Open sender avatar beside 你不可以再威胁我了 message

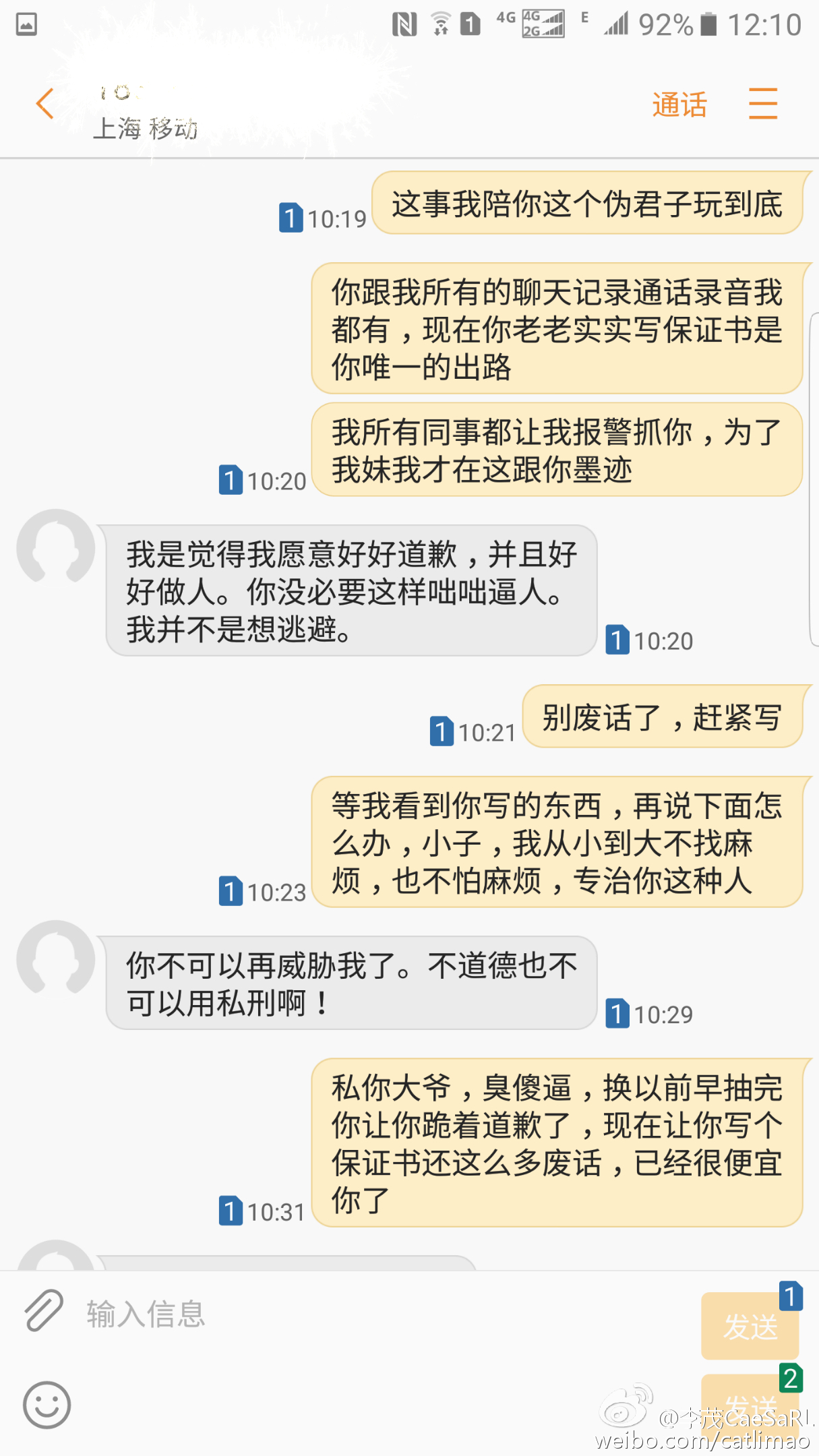click(56, 959)
